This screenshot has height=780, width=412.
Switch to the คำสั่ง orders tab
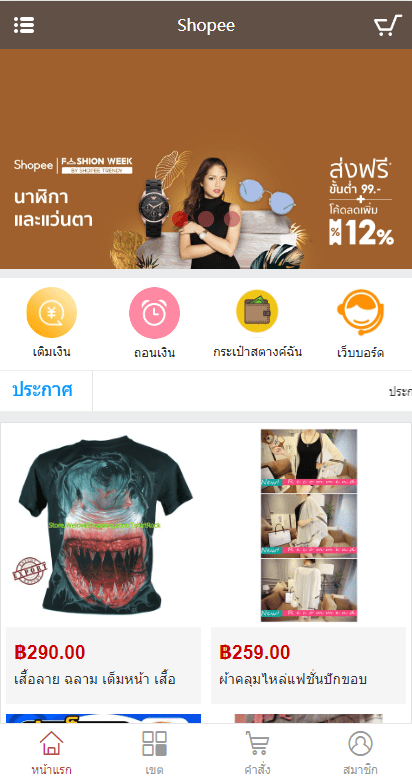(257, 753)
